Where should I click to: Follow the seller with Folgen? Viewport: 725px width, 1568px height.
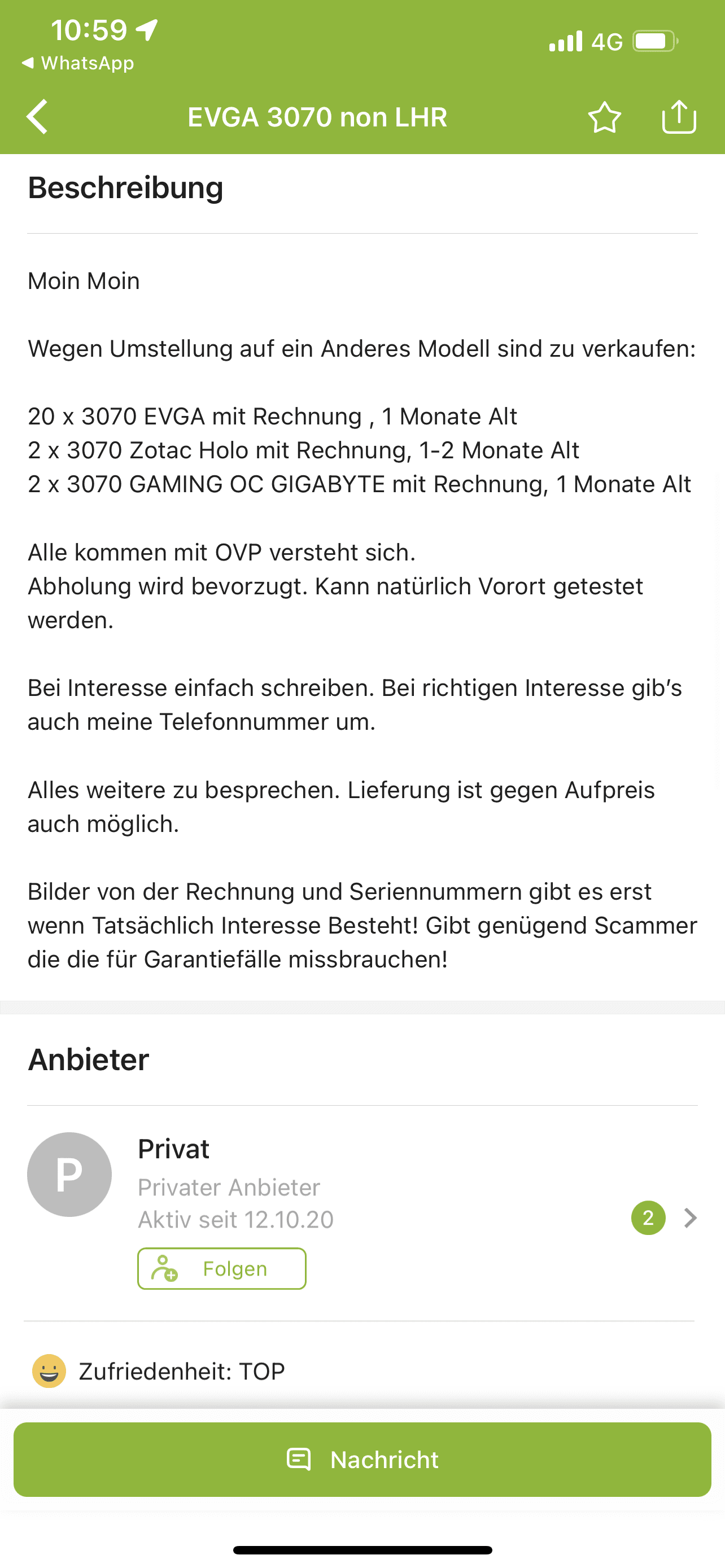(x=221, y=1268)
